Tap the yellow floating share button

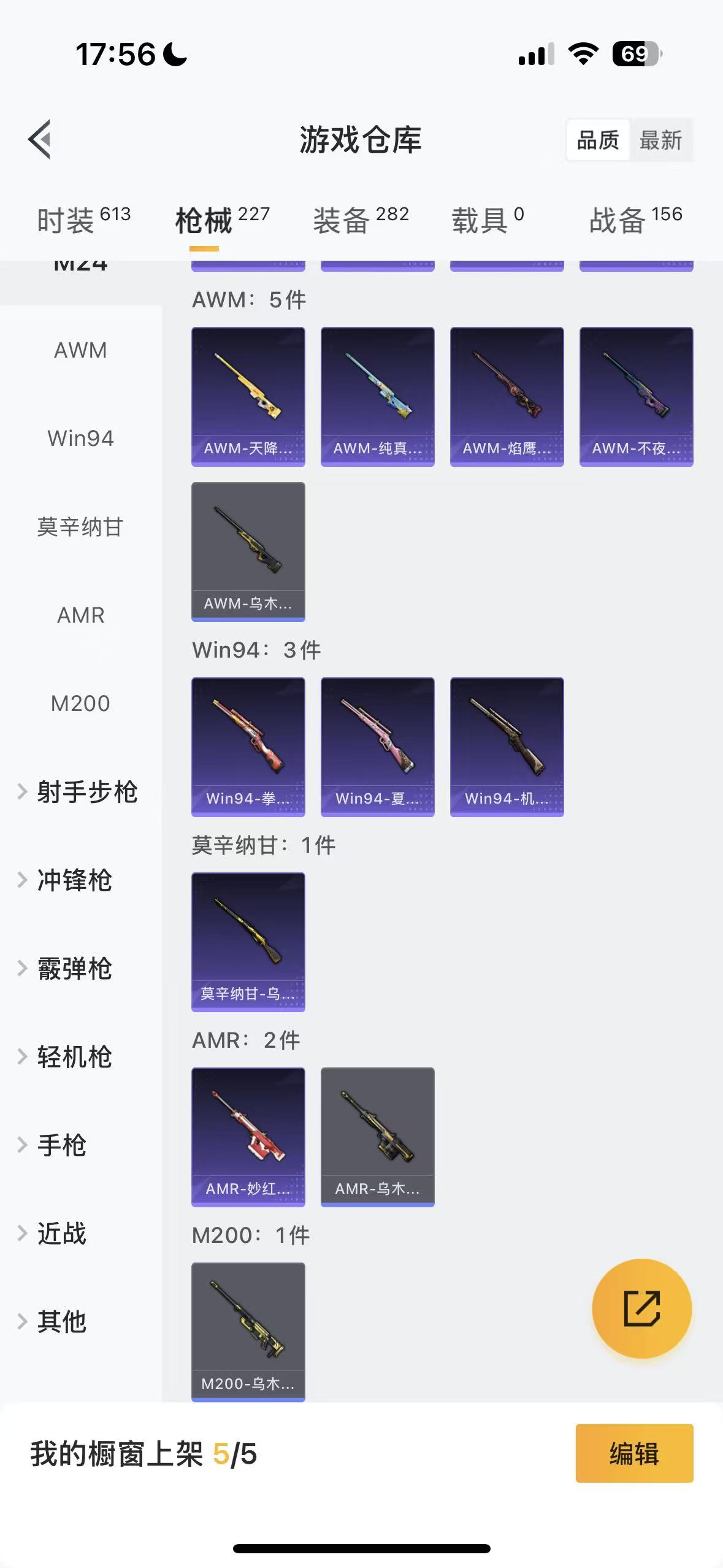coord(641,1309)
